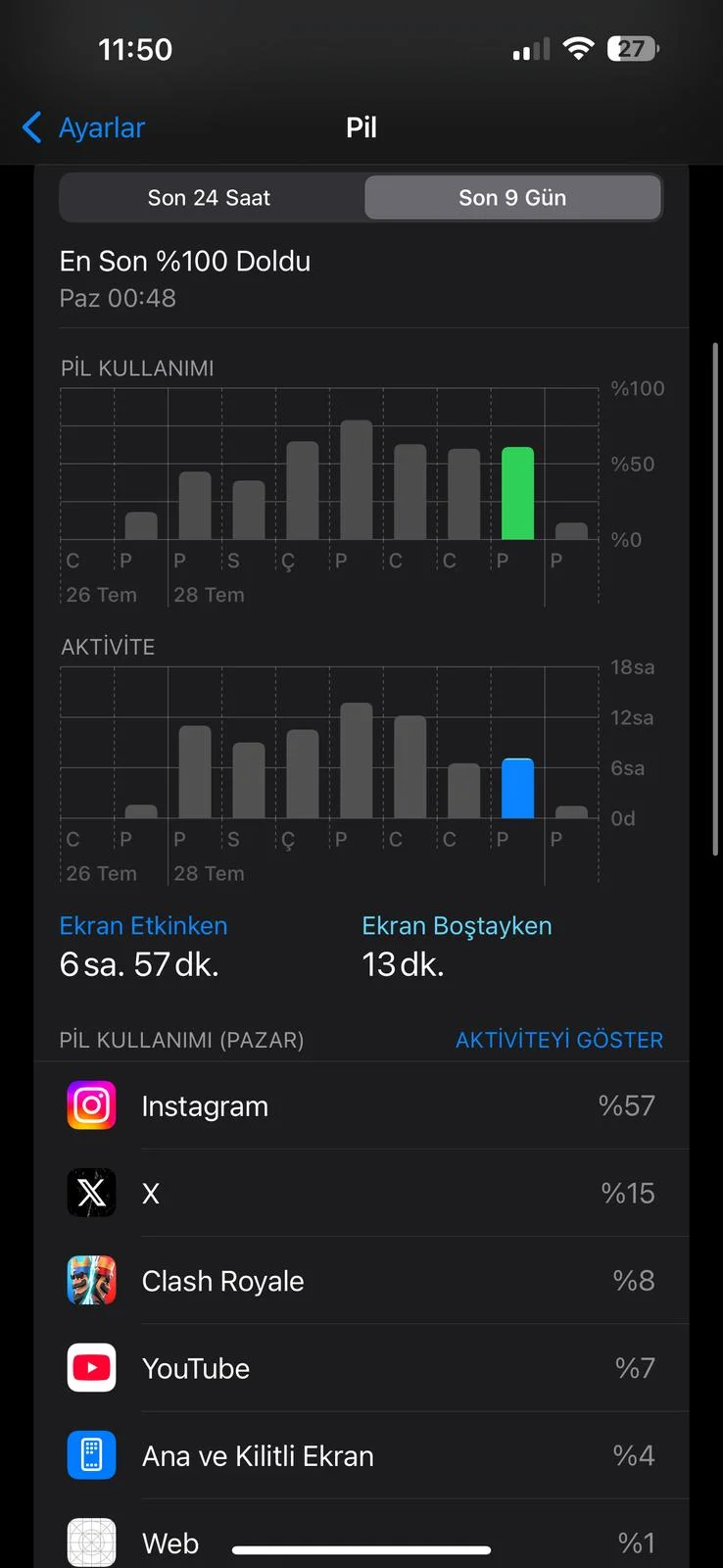Go back to Ayarlar
Screen dimensions: 723x1568
(84, 127)
